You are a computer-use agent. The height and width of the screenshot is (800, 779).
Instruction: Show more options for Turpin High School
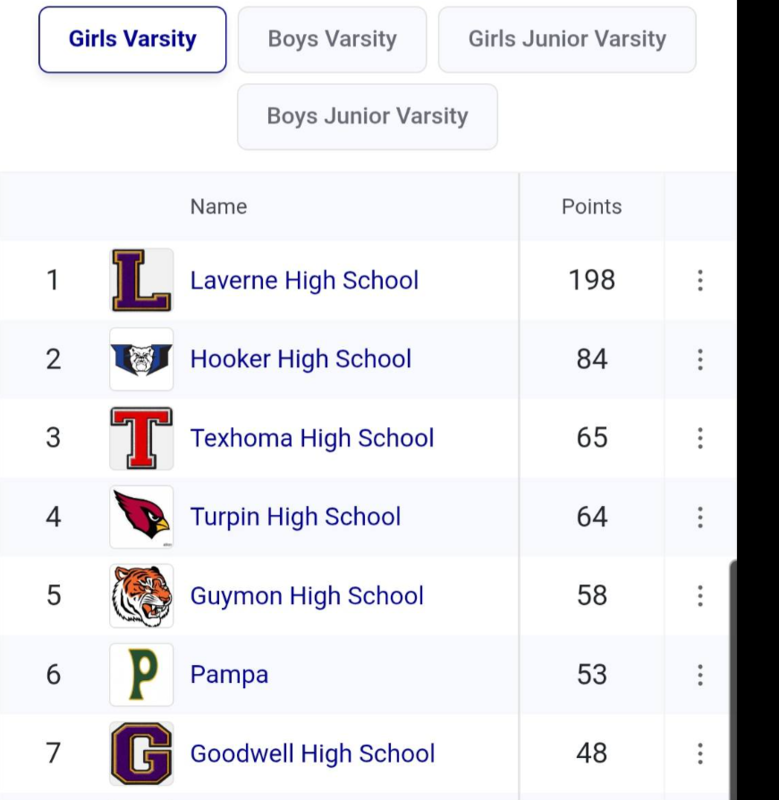[x=700, y=517]
